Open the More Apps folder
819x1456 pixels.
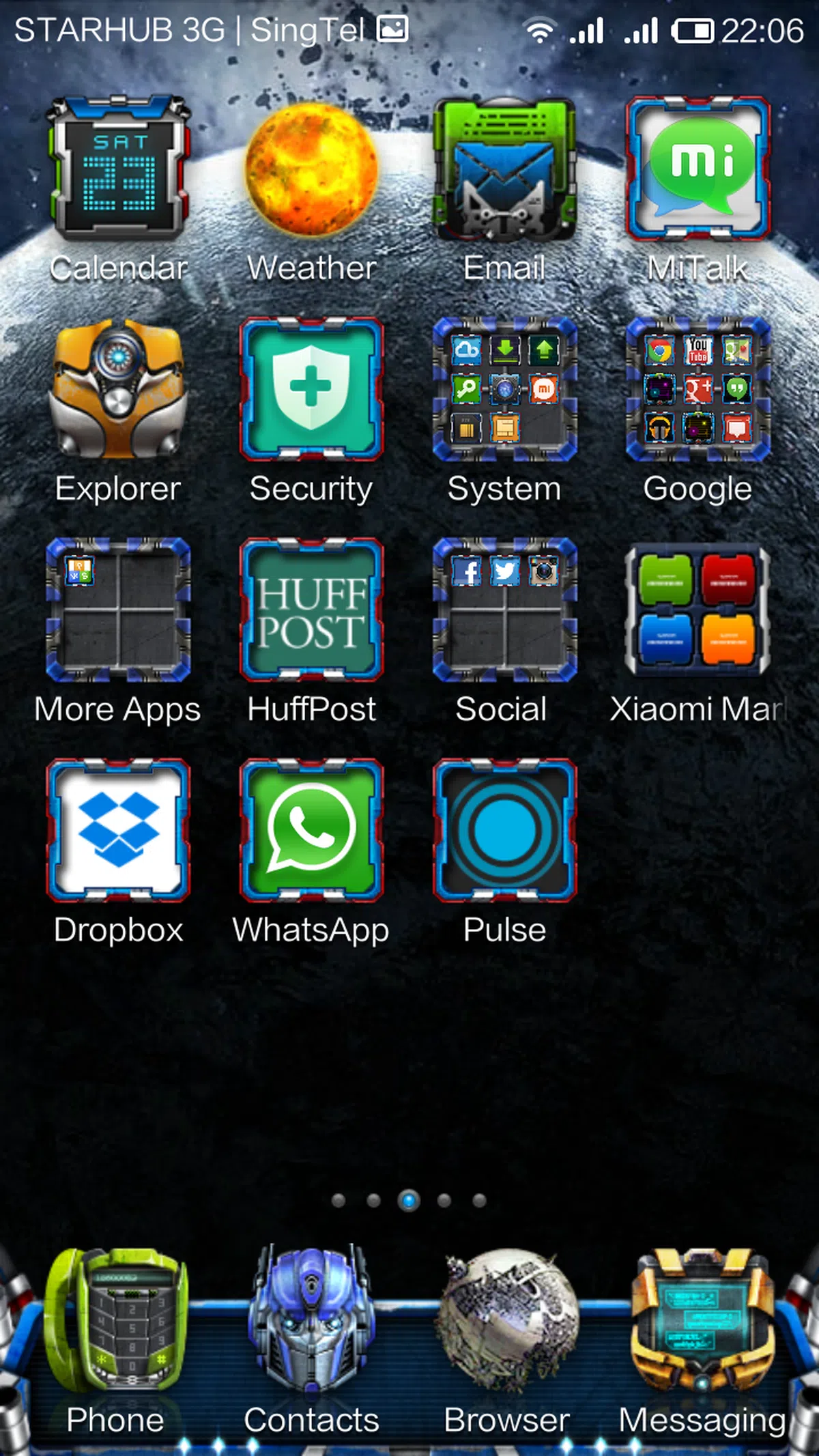click(118, 610)
